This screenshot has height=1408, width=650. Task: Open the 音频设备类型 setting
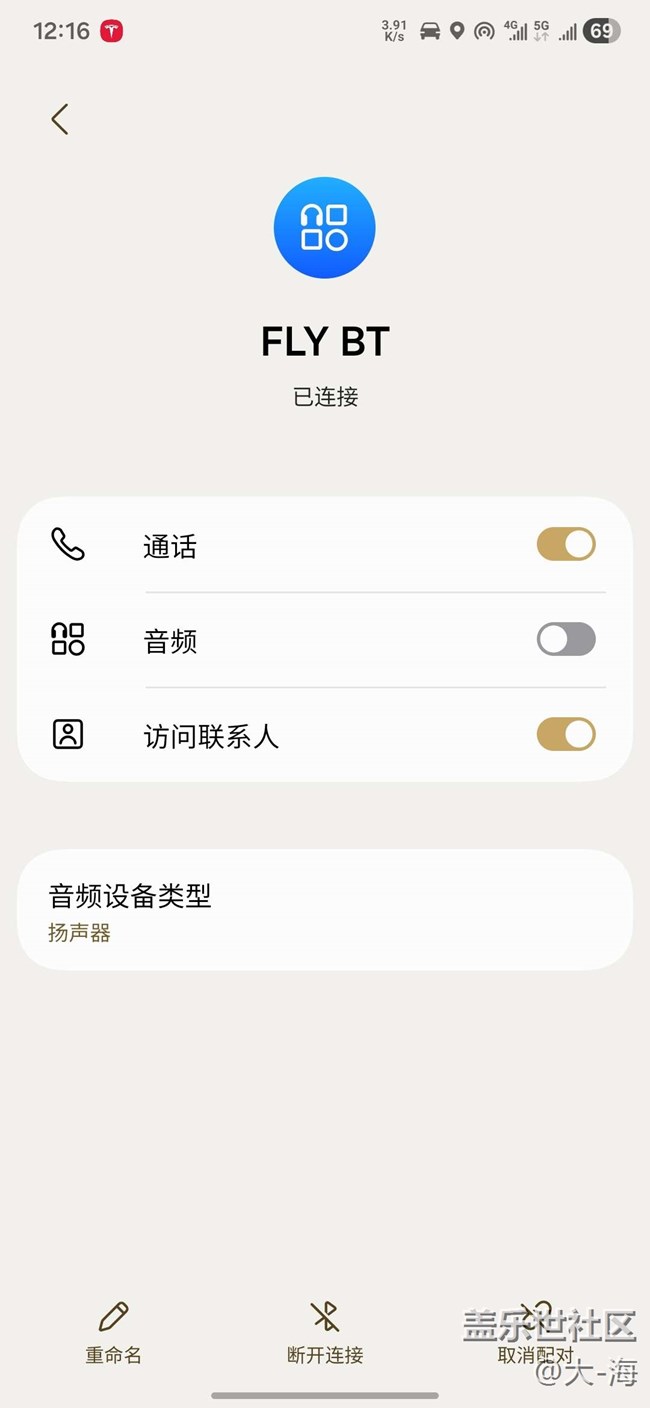coord(325,910)
